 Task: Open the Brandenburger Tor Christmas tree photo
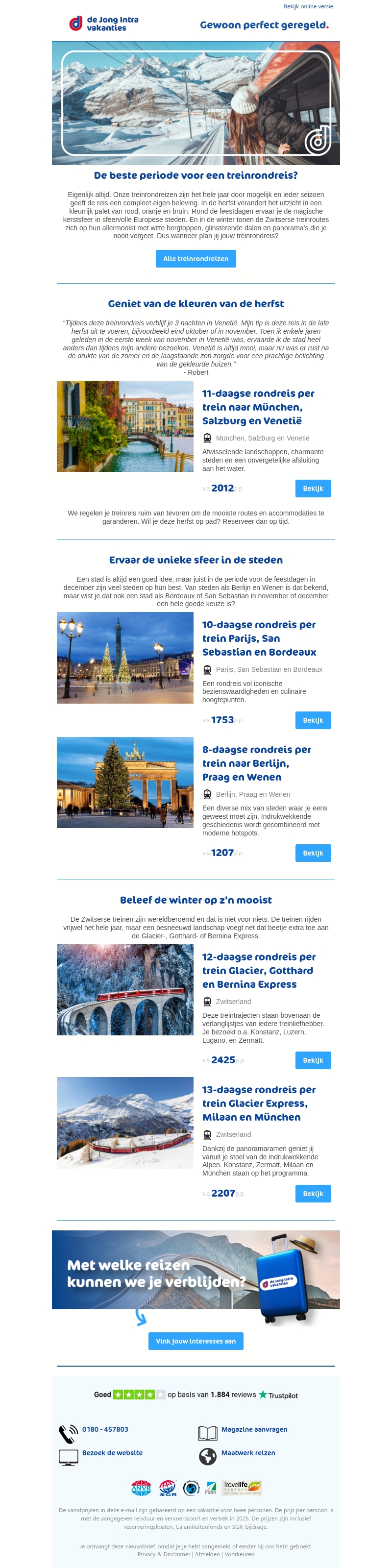tap(125, 782)
